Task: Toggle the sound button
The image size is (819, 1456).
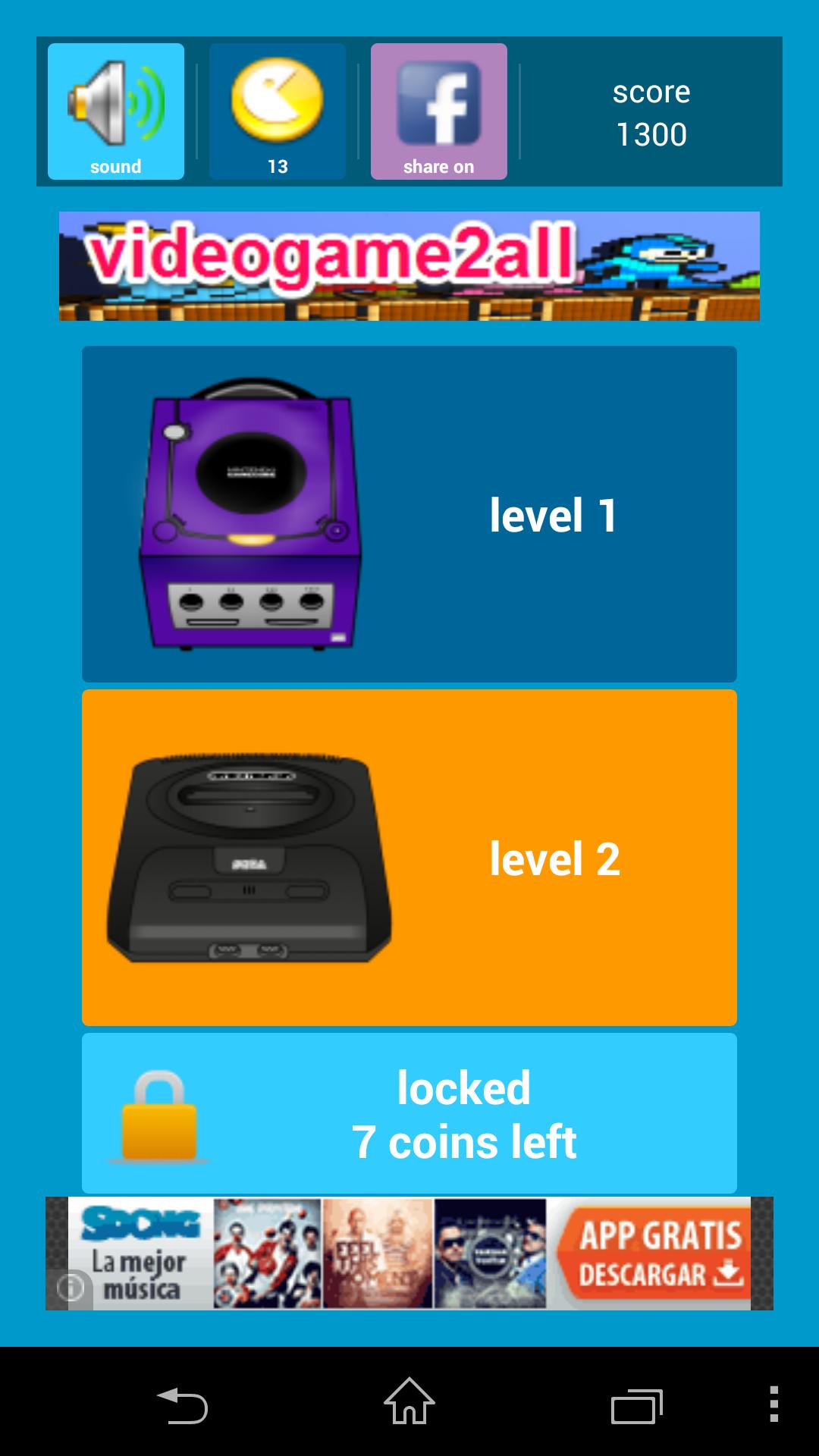Action: 116,111
